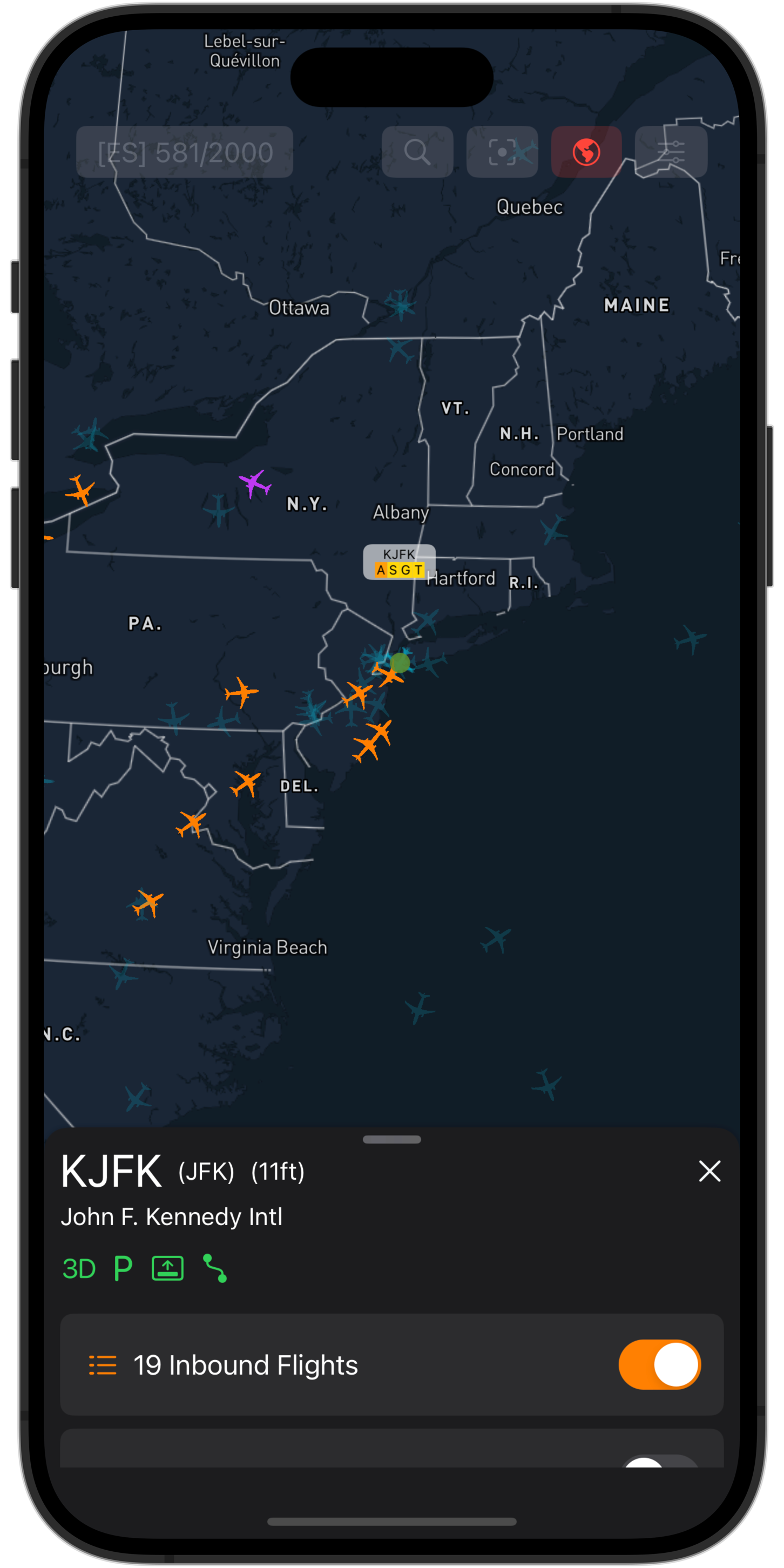Share KJFK airport via the share icon

167,1268
